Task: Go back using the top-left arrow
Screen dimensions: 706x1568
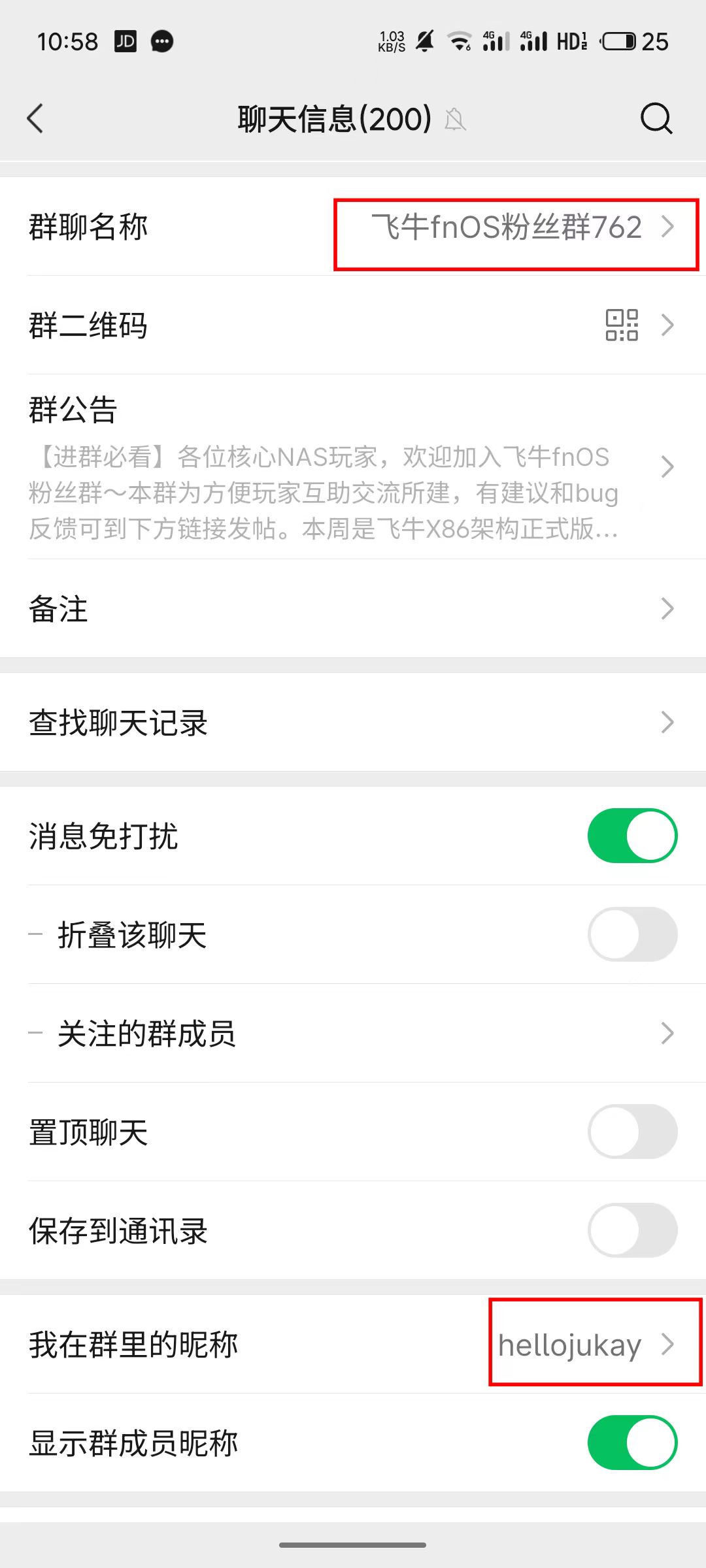Action: click(36, 119)
